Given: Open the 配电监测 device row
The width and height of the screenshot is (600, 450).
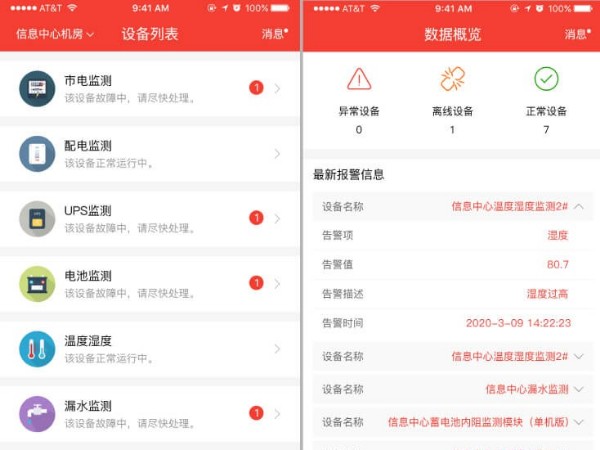Looking at the screenshot, I should 150,153.
